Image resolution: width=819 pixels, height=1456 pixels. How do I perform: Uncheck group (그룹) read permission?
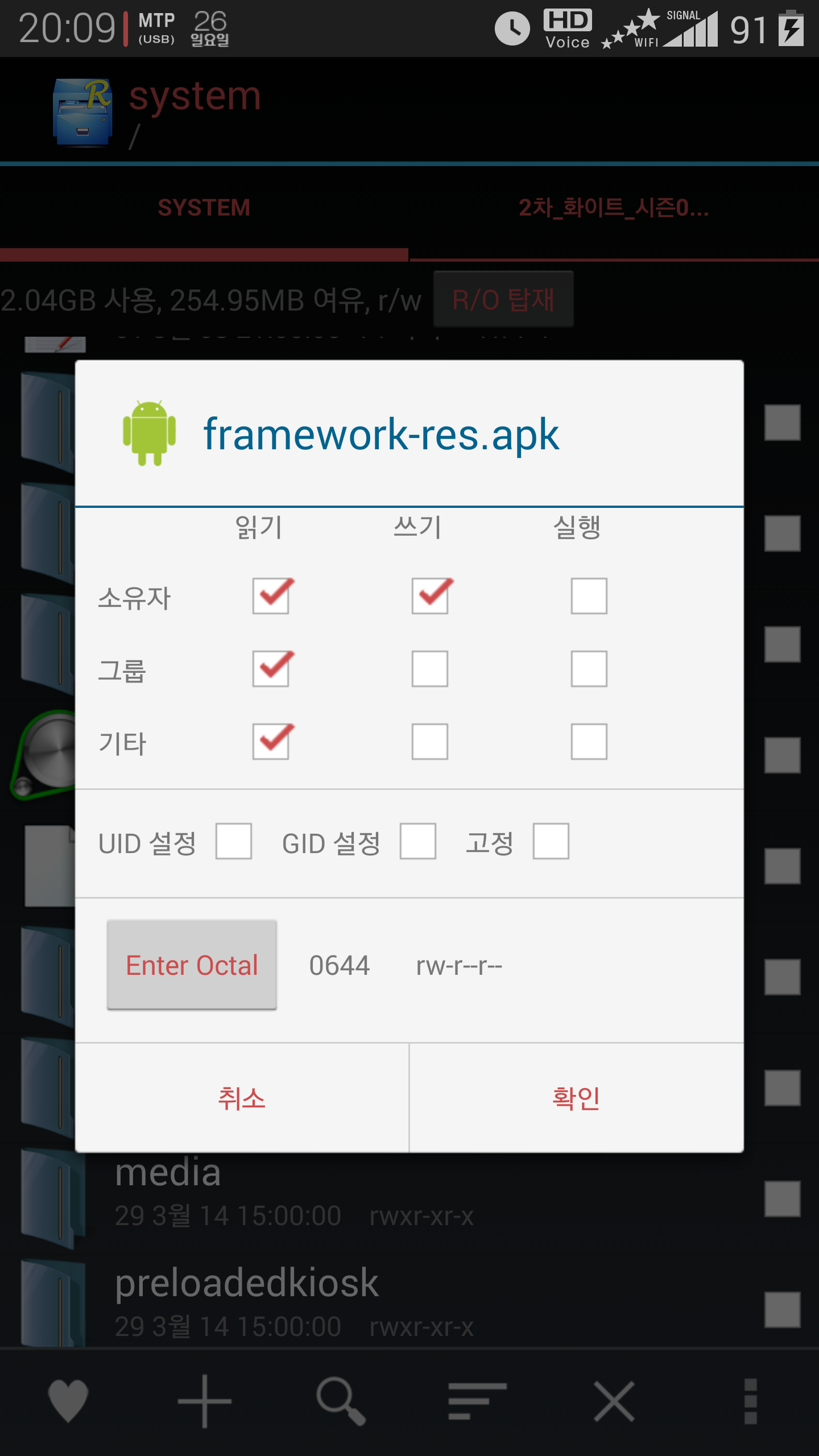coord(271,668)
